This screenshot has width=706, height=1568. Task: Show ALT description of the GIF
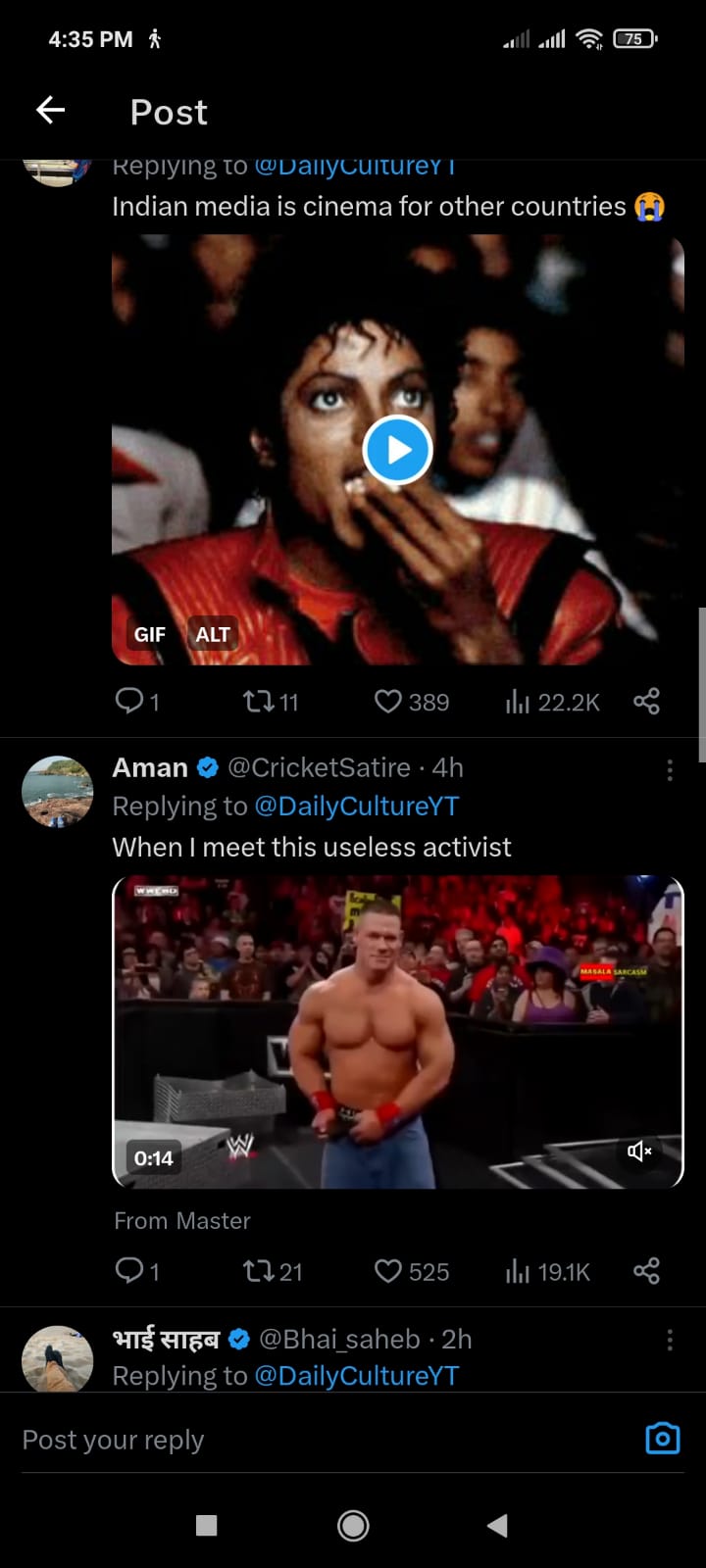[x=213, y=634]
